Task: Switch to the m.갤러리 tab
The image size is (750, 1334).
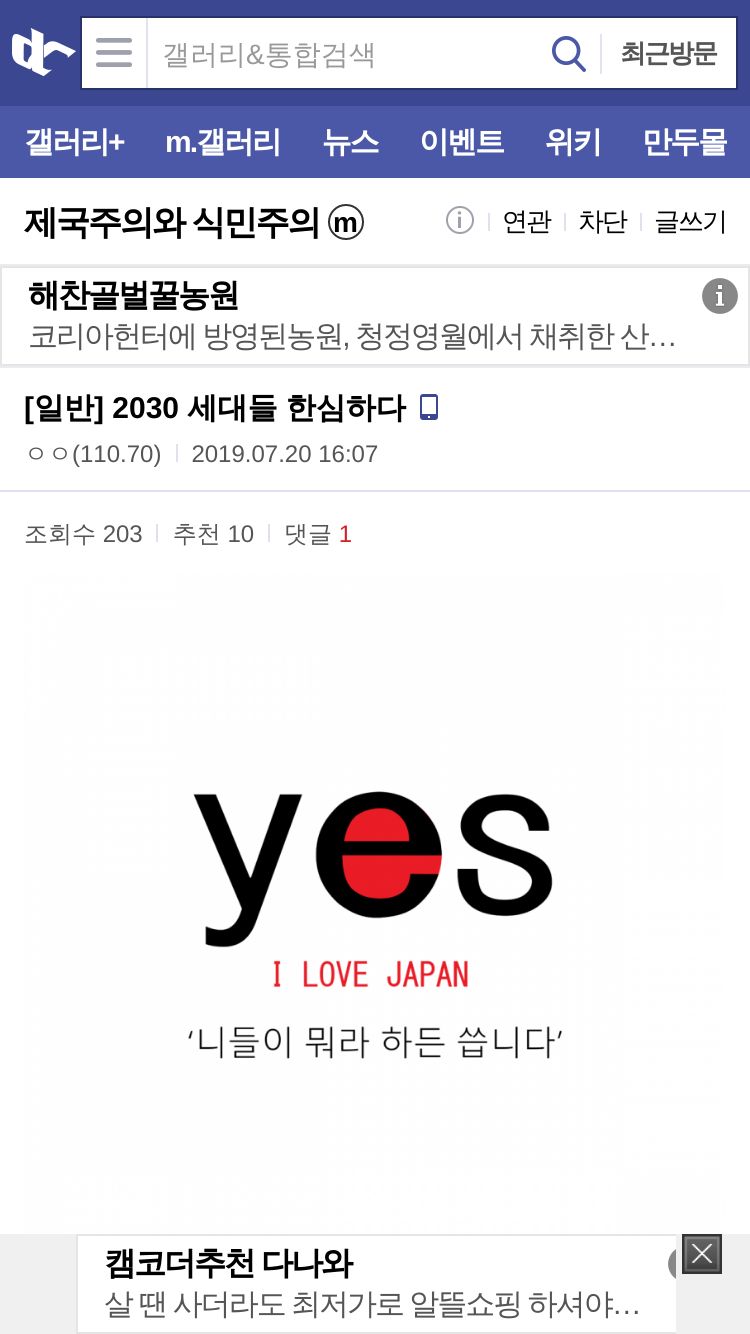Action: [x=223, y=142]
